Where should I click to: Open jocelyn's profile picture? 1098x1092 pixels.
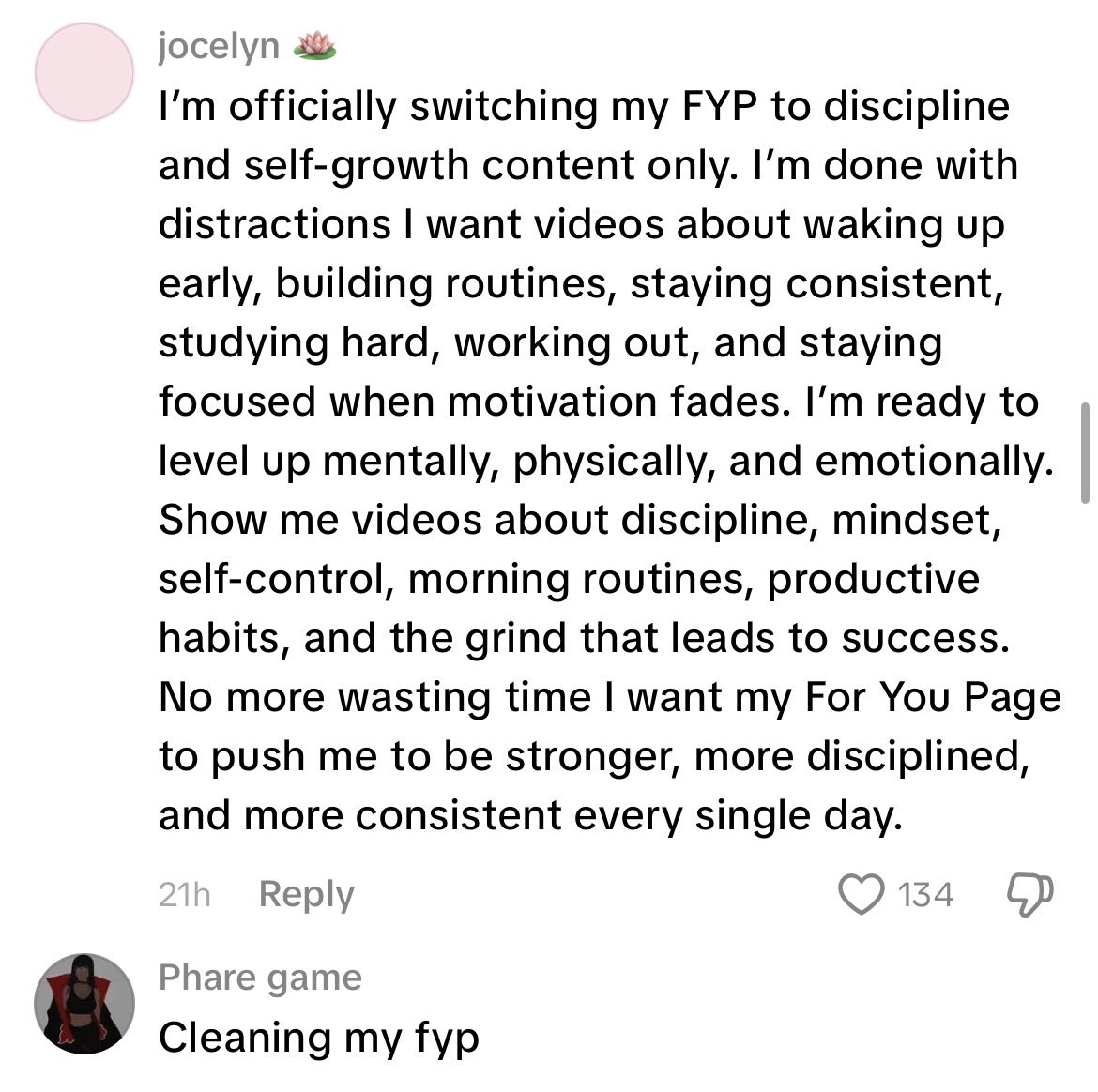click(84, 72)
